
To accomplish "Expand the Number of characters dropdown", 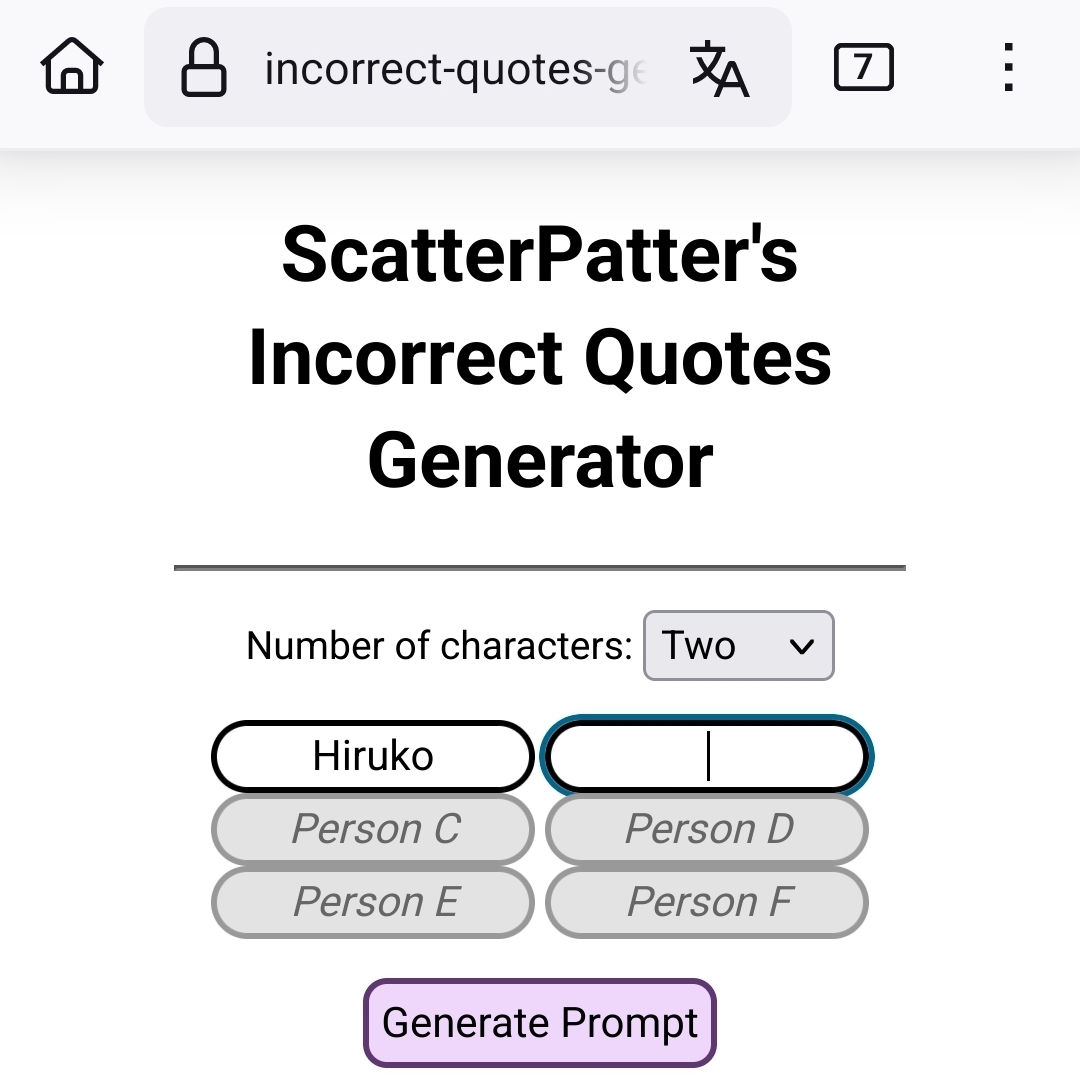I will 738,646.
